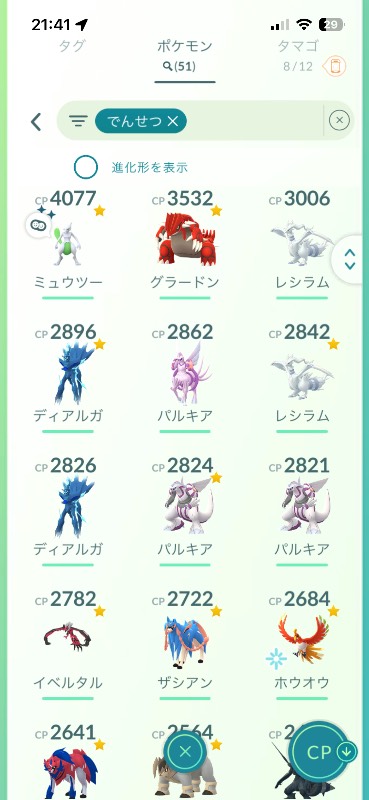Close the storage with the round X button
Screen dimensions: 369x800
coord(185,751)
